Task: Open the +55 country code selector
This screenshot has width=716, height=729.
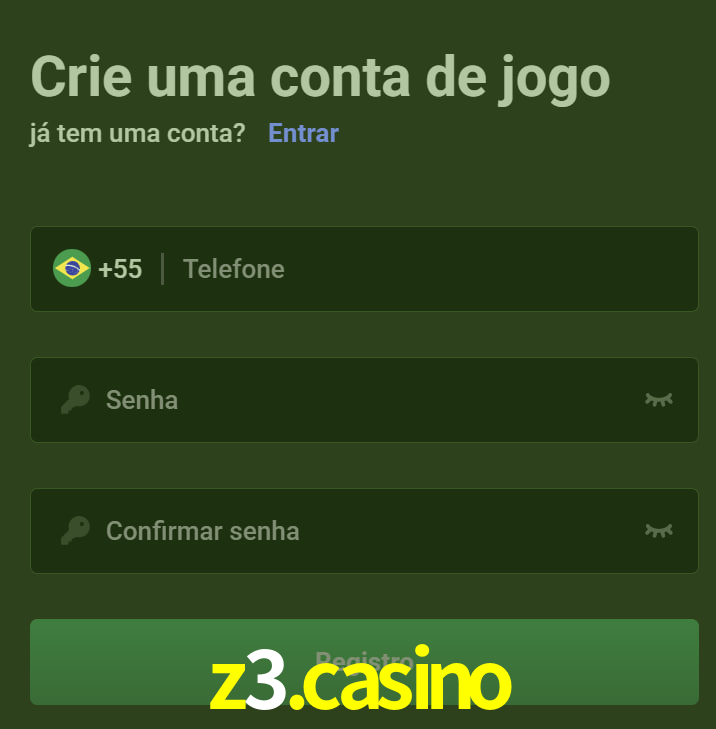Action: 98,269
